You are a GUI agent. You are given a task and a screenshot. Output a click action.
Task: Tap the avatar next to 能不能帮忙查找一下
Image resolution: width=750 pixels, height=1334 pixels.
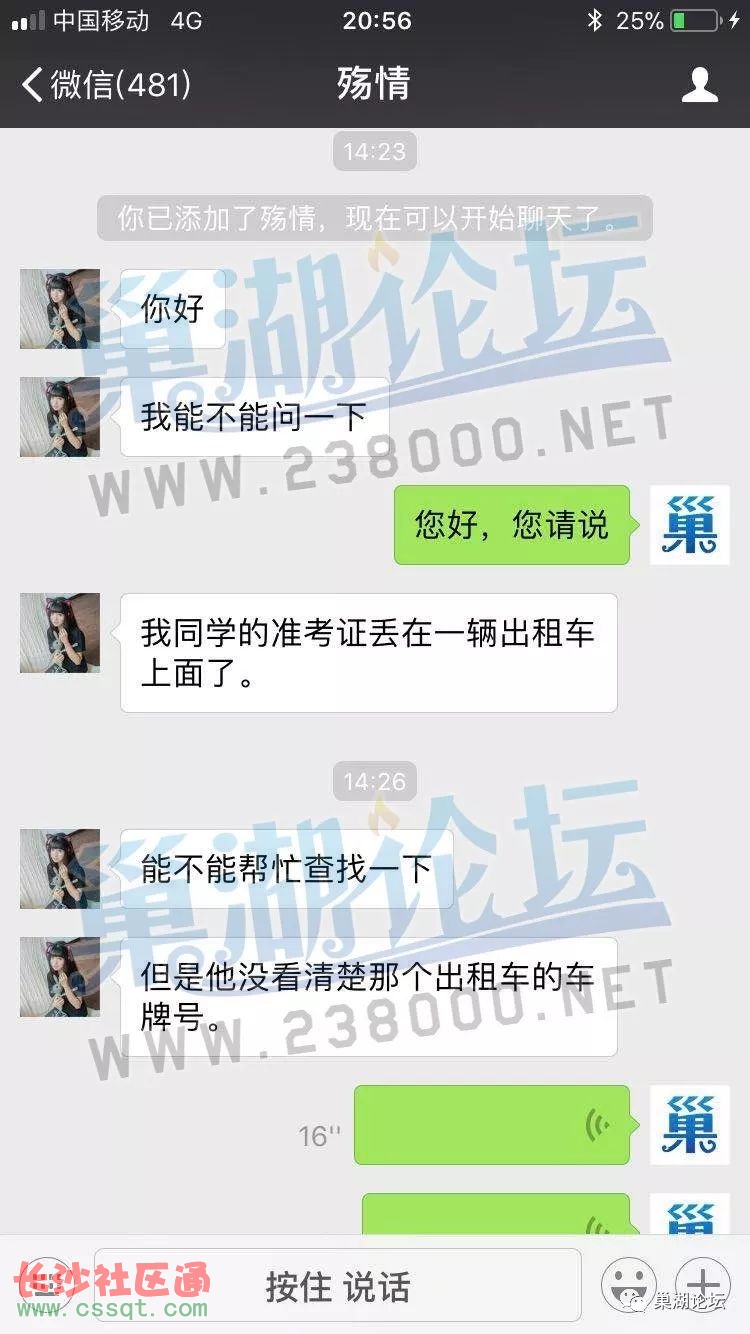click(60, 868)
